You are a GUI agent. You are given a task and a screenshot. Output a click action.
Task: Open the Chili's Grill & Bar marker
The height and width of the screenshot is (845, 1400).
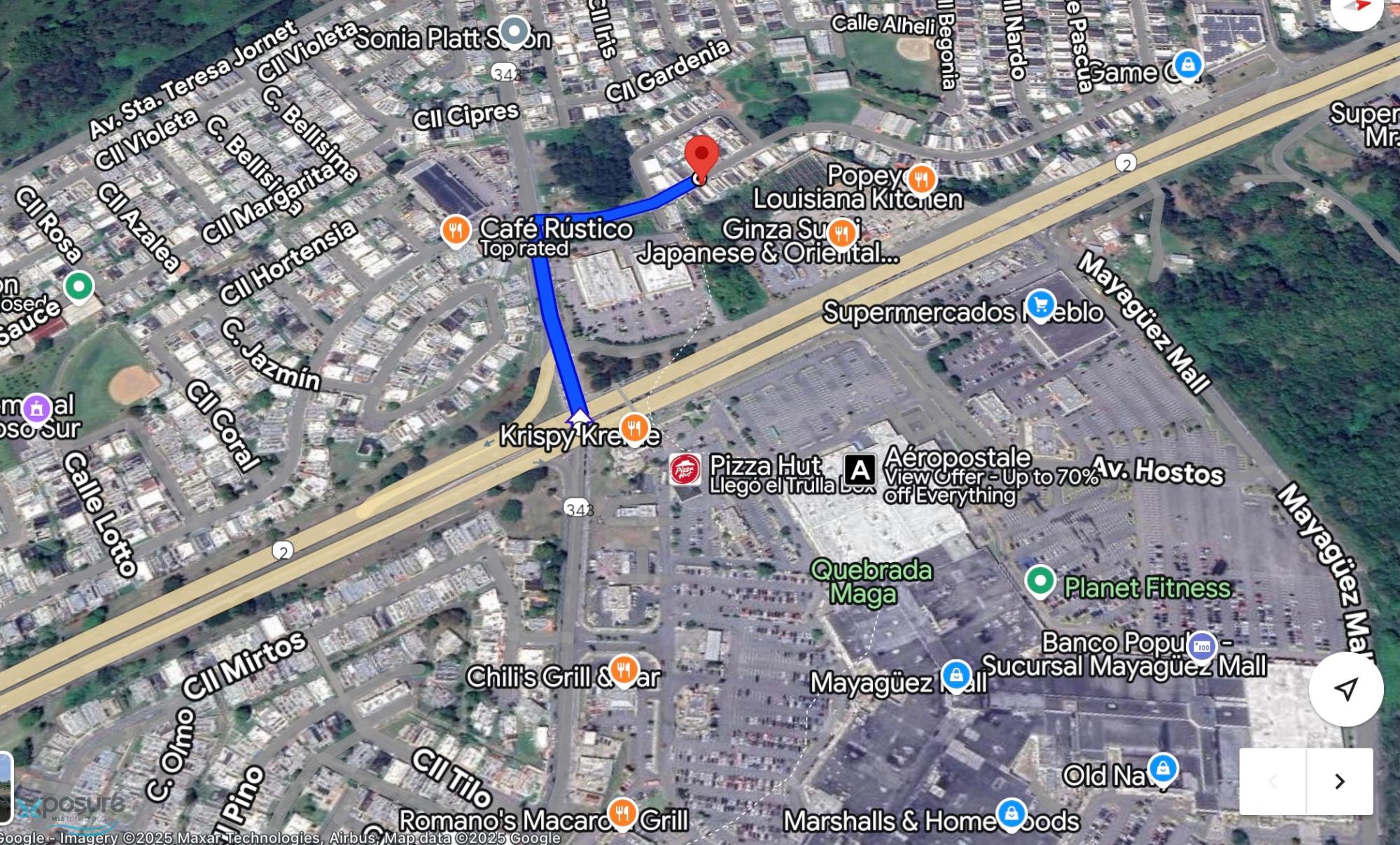623,669
